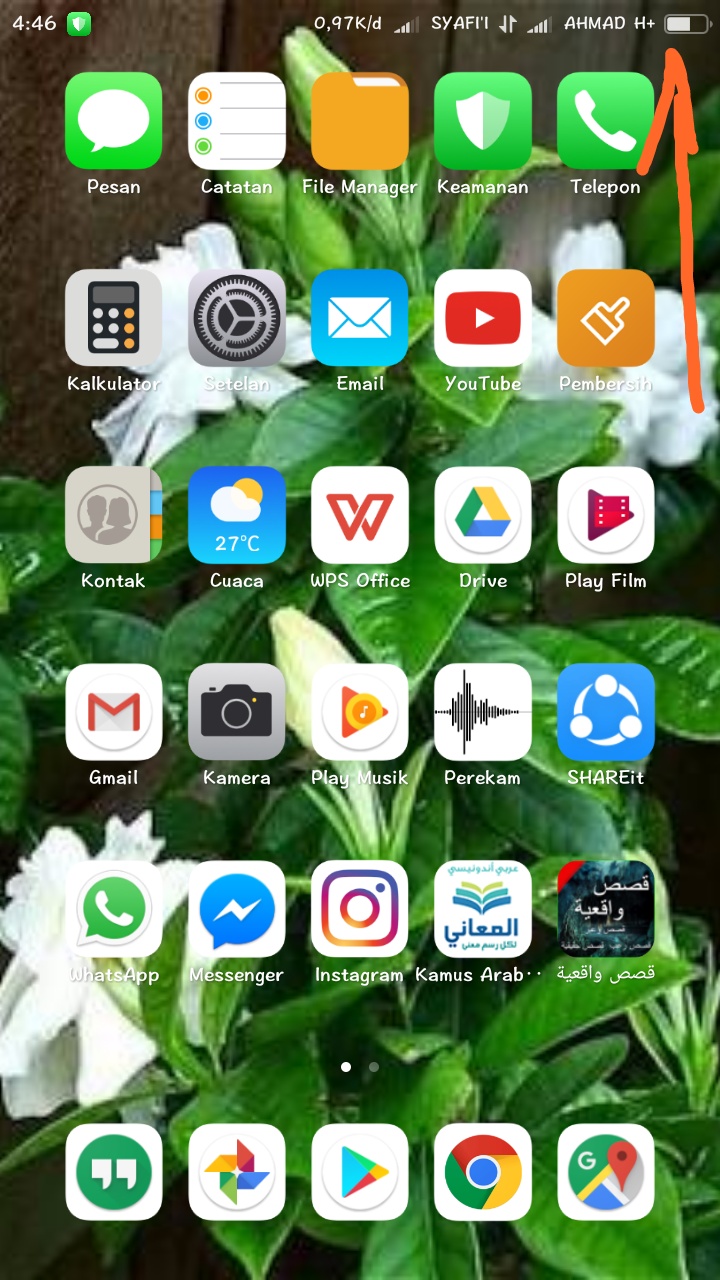
Task: Launch Chrome from the dock
Action: point(483,1172)
